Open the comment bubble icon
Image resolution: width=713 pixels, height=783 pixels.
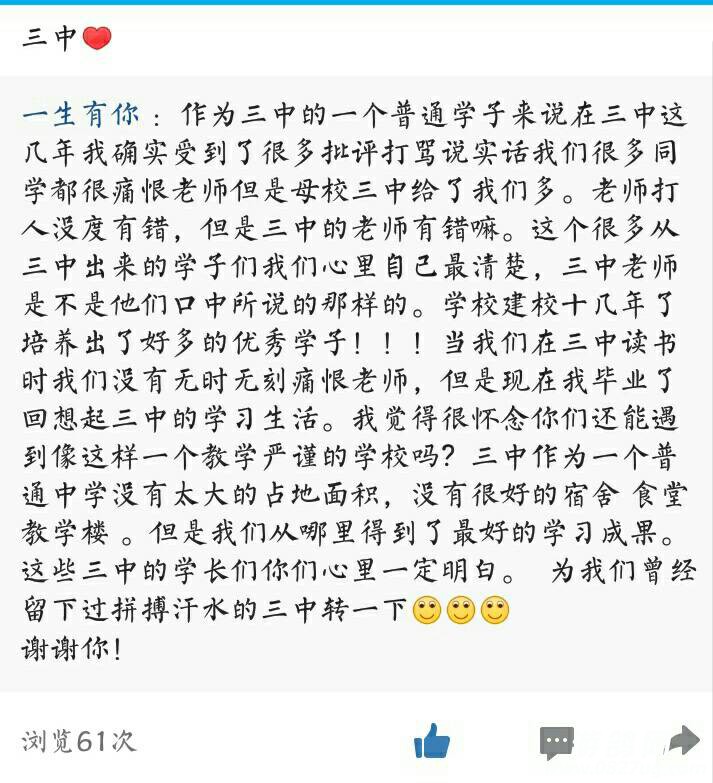556,742
